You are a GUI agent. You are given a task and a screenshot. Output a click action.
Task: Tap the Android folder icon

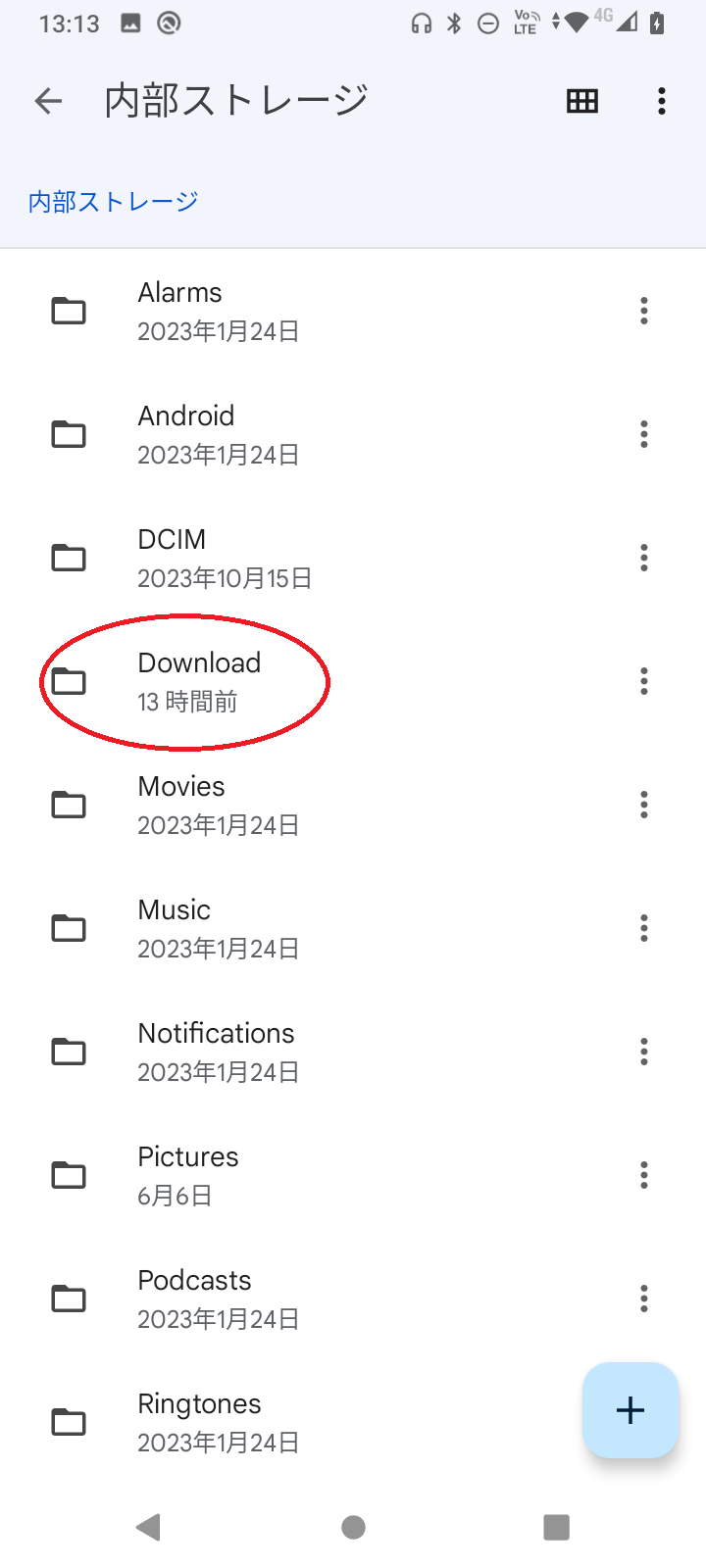tap(69, 434)
